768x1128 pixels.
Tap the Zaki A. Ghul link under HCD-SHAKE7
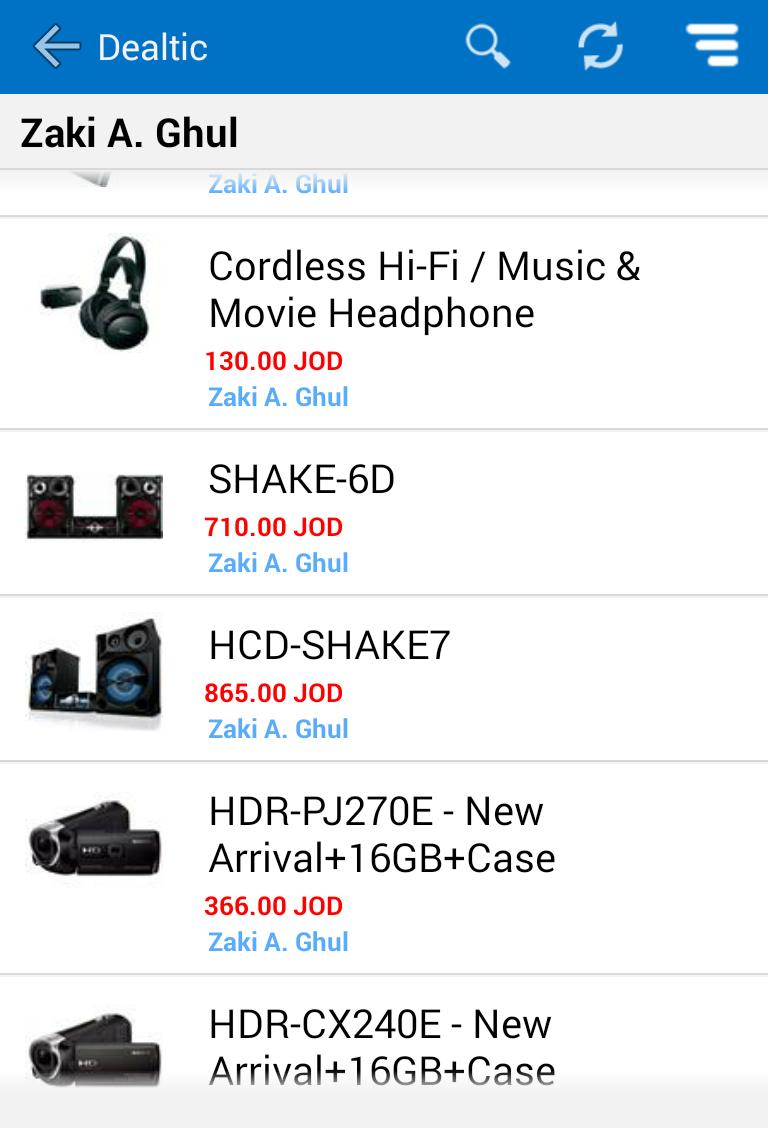tap(277, 729)
